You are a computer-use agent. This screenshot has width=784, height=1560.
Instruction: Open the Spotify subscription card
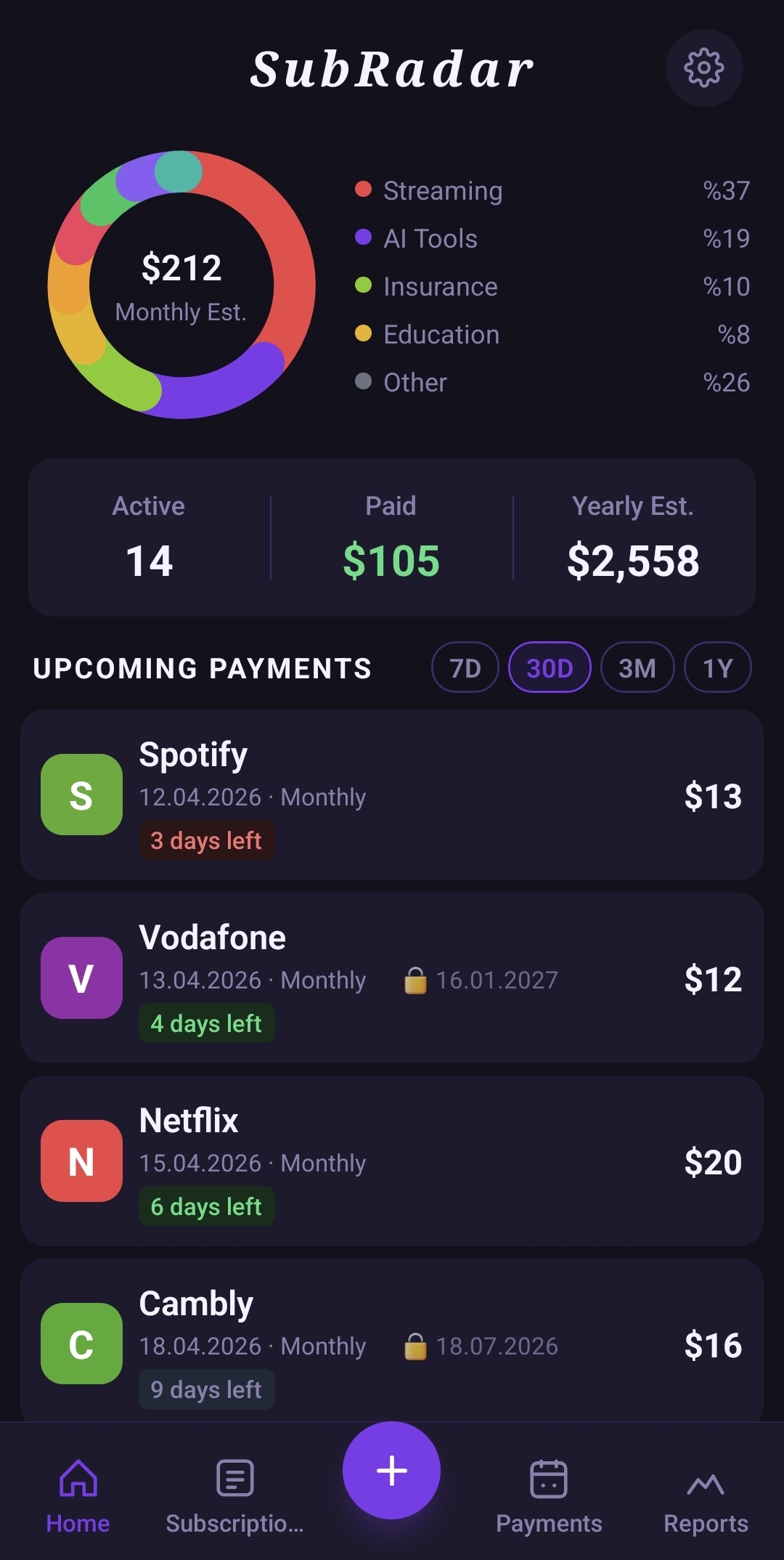click(x=392, y=795)
